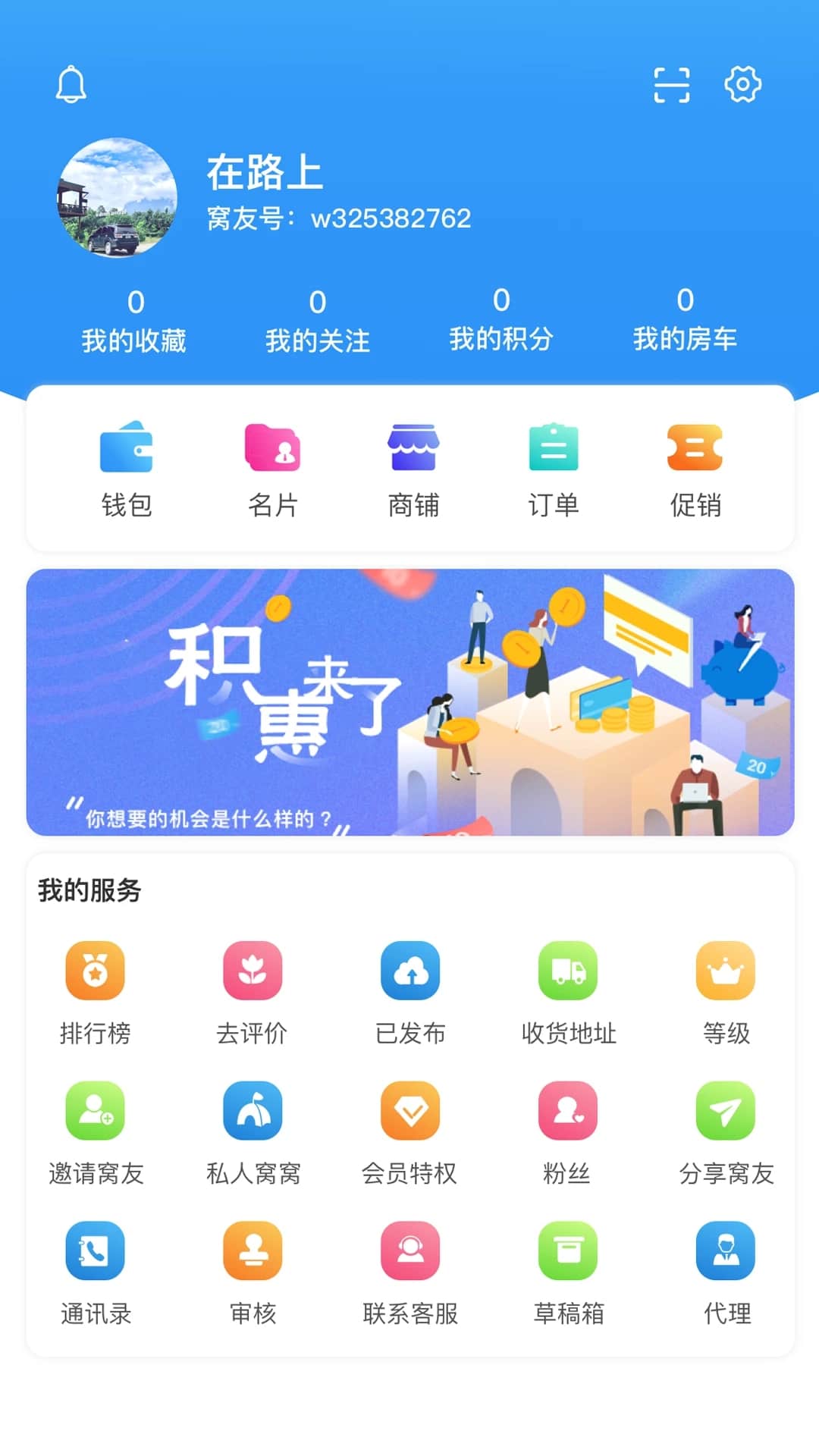Image resolution: width=819 pixels, height=1456 pixels.
Task: Open the 收货地址 delivery address icon
Action: 566,971
